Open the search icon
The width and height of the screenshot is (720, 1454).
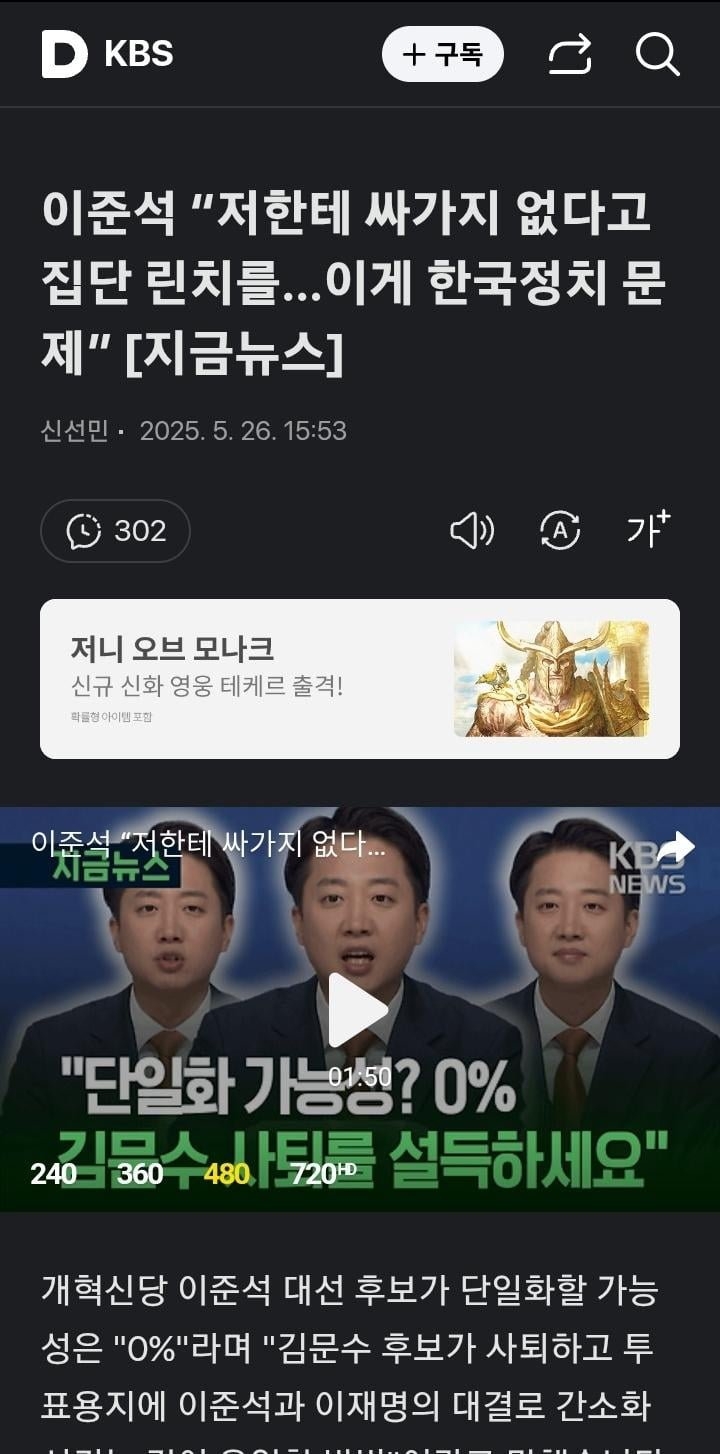[x=657, y=54]
